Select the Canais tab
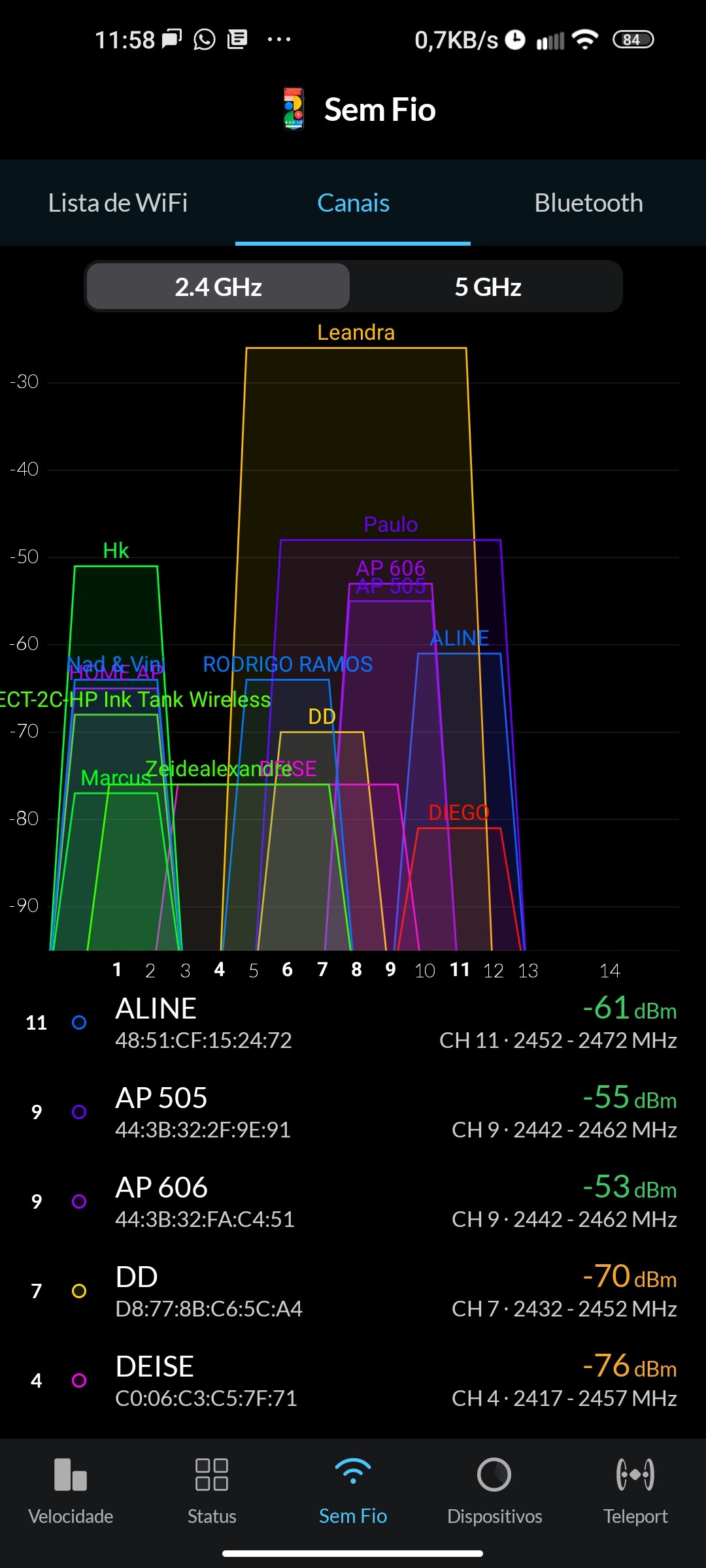Screen dimensions: 706x1568 pyautogui.click(x=353, y=203)
